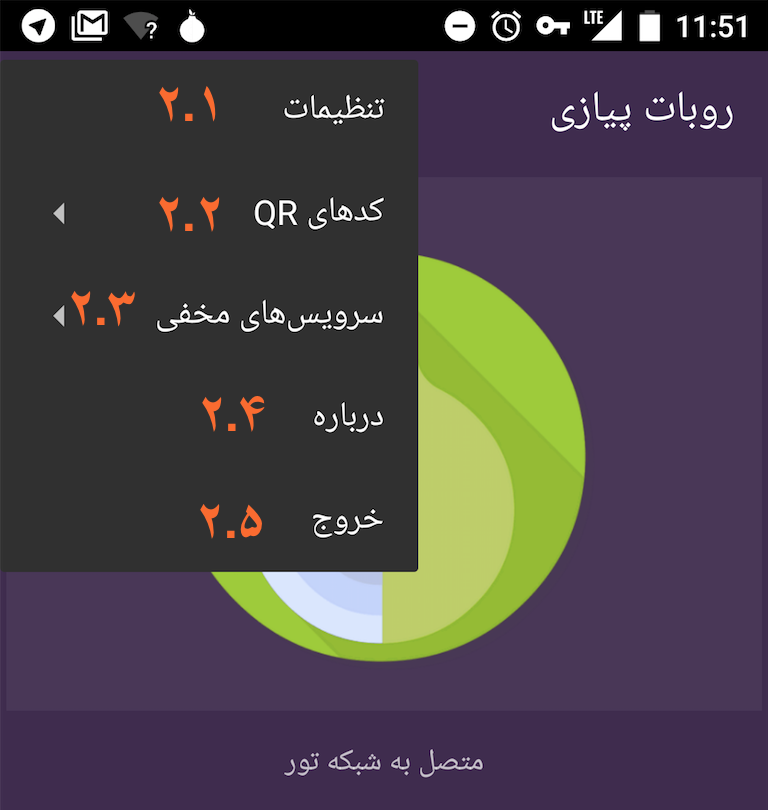The width and height of the screenshot is (768, 810).
Task: Open the سرویس‌های مخفی submenu
Action: 270,316
